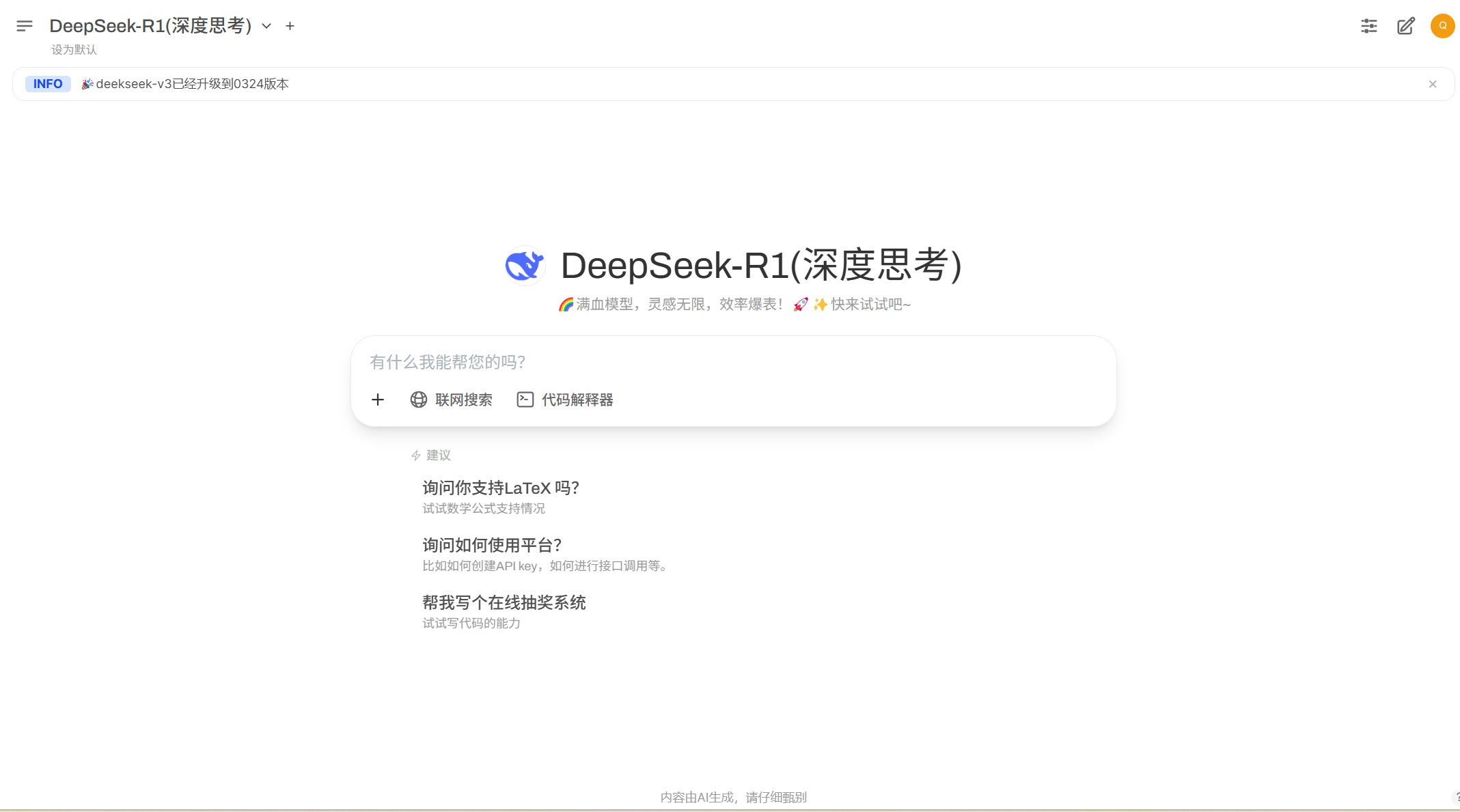
Task: Tap 设为默认 to set as default
Action: tap(74, 50)
